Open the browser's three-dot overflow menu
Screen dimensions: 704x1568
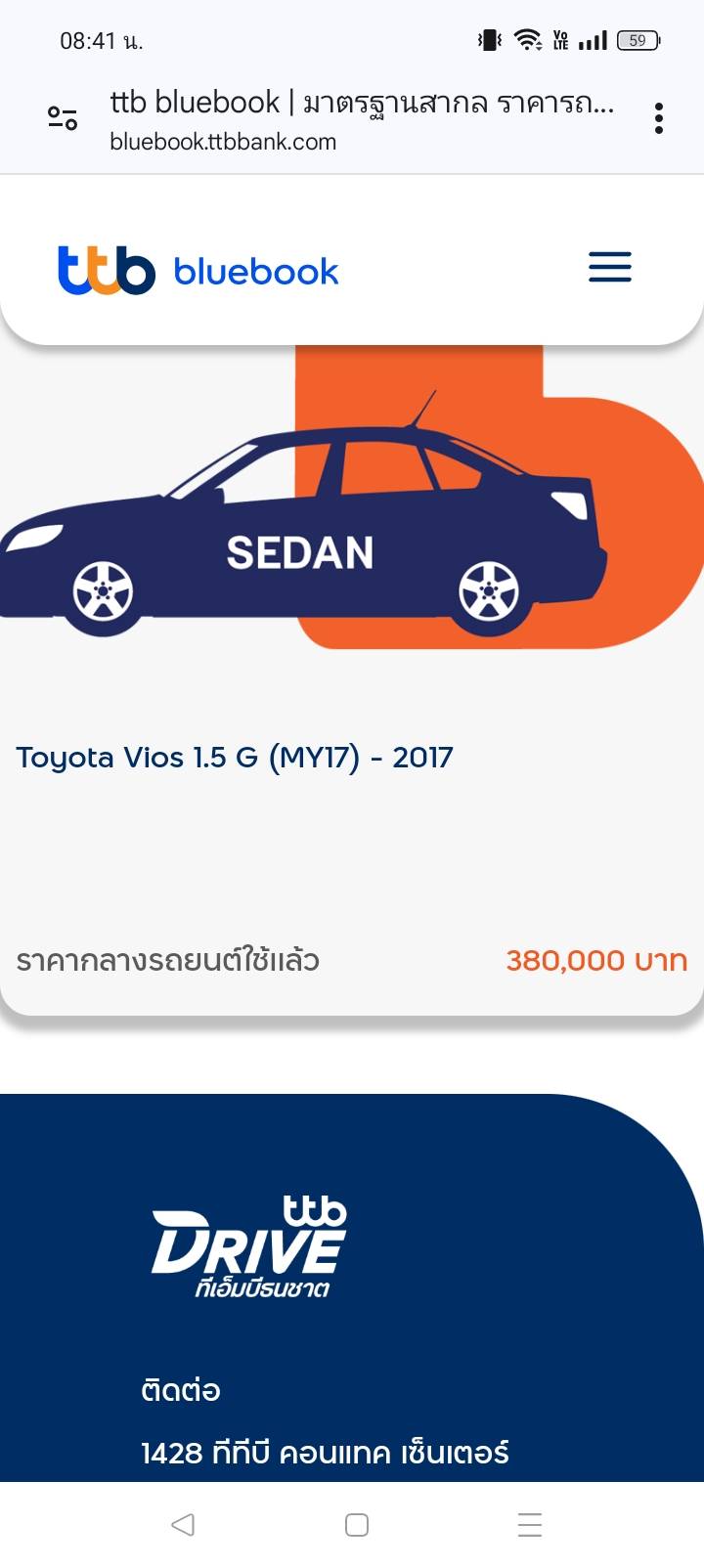point(659,118)
